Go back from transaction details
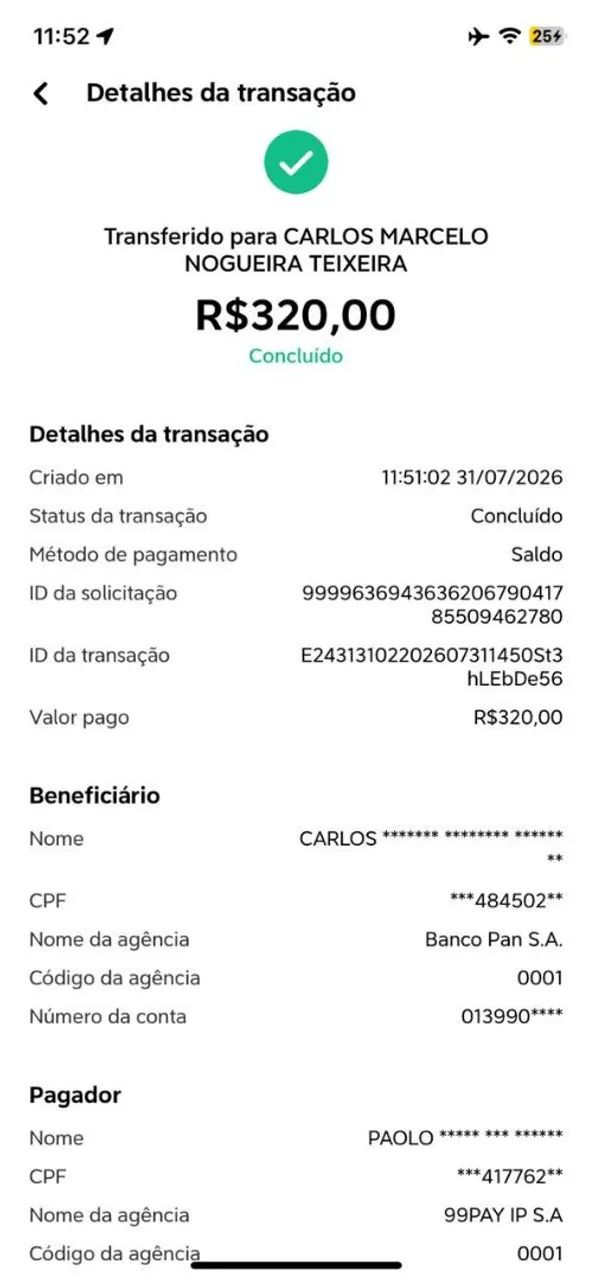This screenshot has width=591, height=1280. click(x=41, y=94)
